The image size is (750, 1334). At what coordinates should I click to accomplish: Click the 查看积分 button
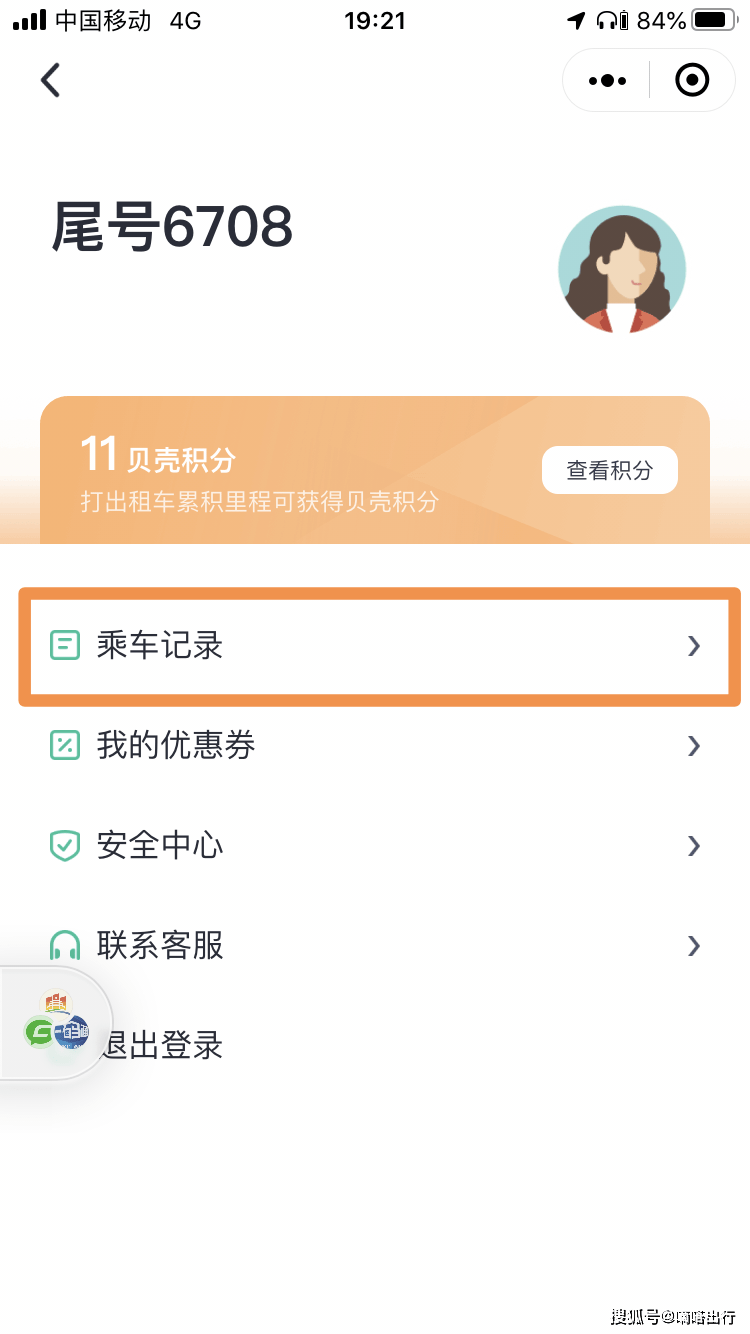(x=609, y=469)
